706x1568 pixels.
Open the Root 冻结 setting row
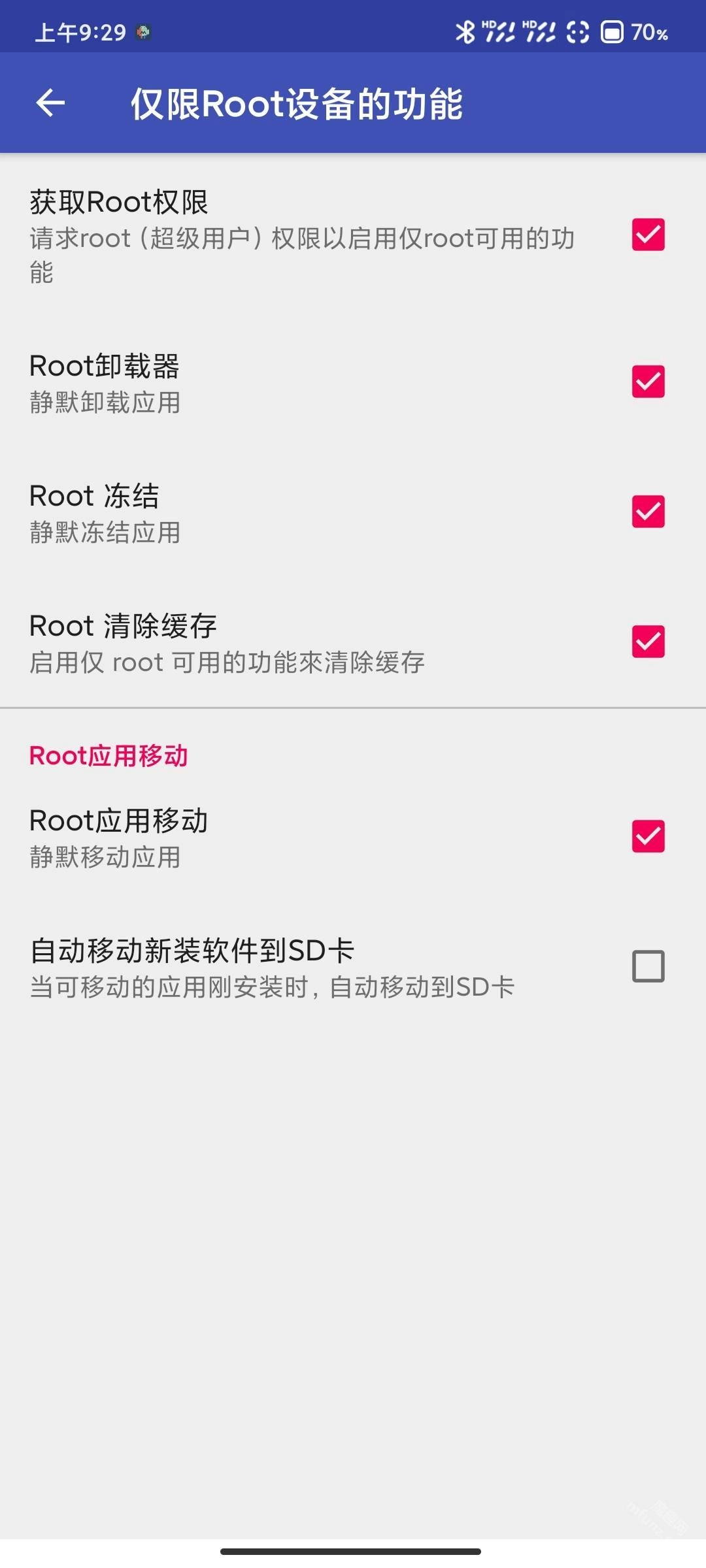(95, 496)
